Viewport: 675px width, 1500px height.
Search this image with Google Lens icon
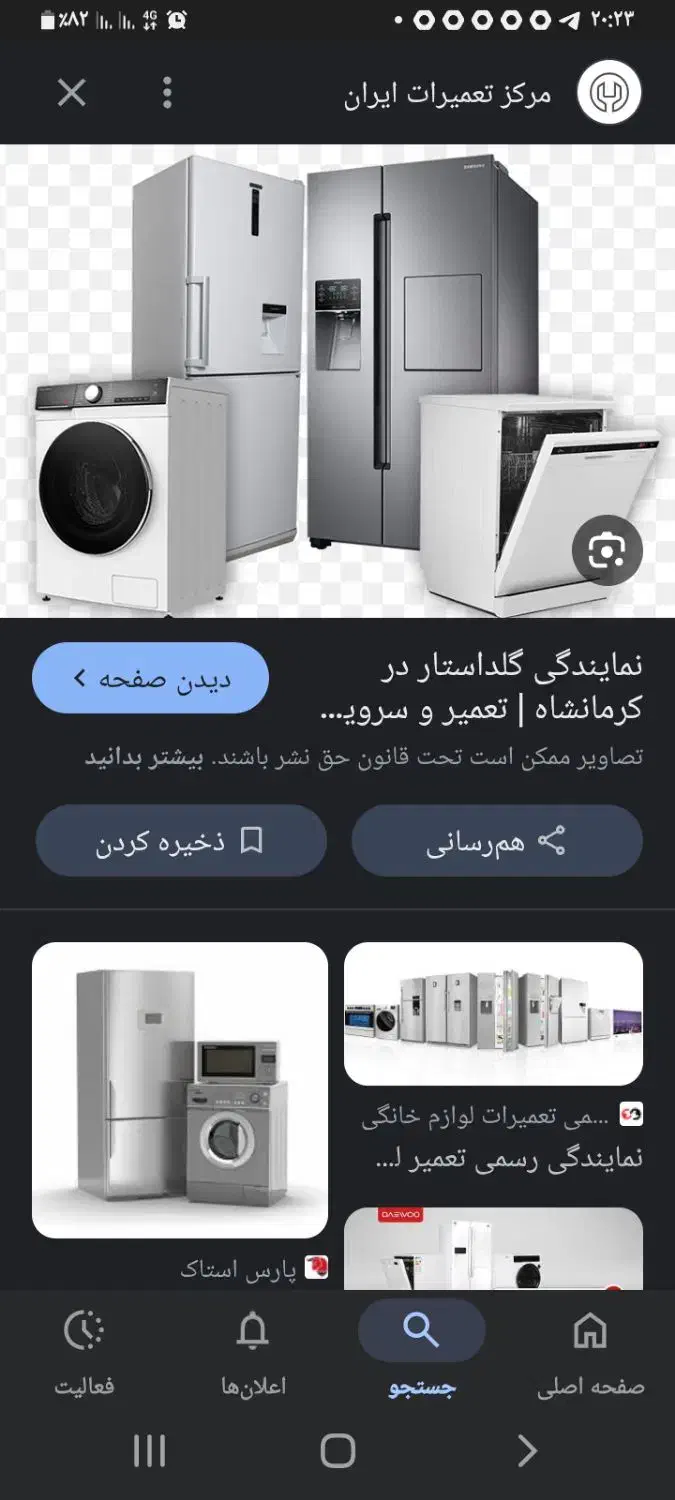point(607,550)
